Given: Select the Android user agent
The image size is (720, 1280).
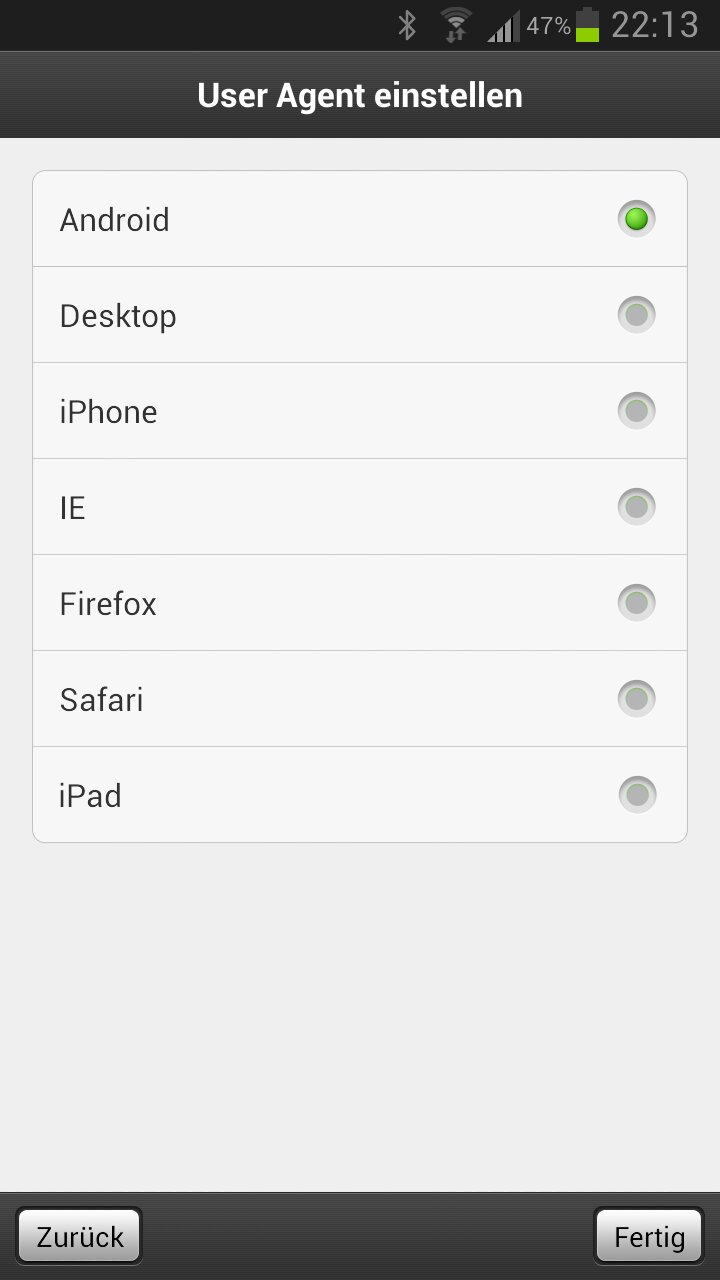Looking at the screenshot, I should coord(360,219).
